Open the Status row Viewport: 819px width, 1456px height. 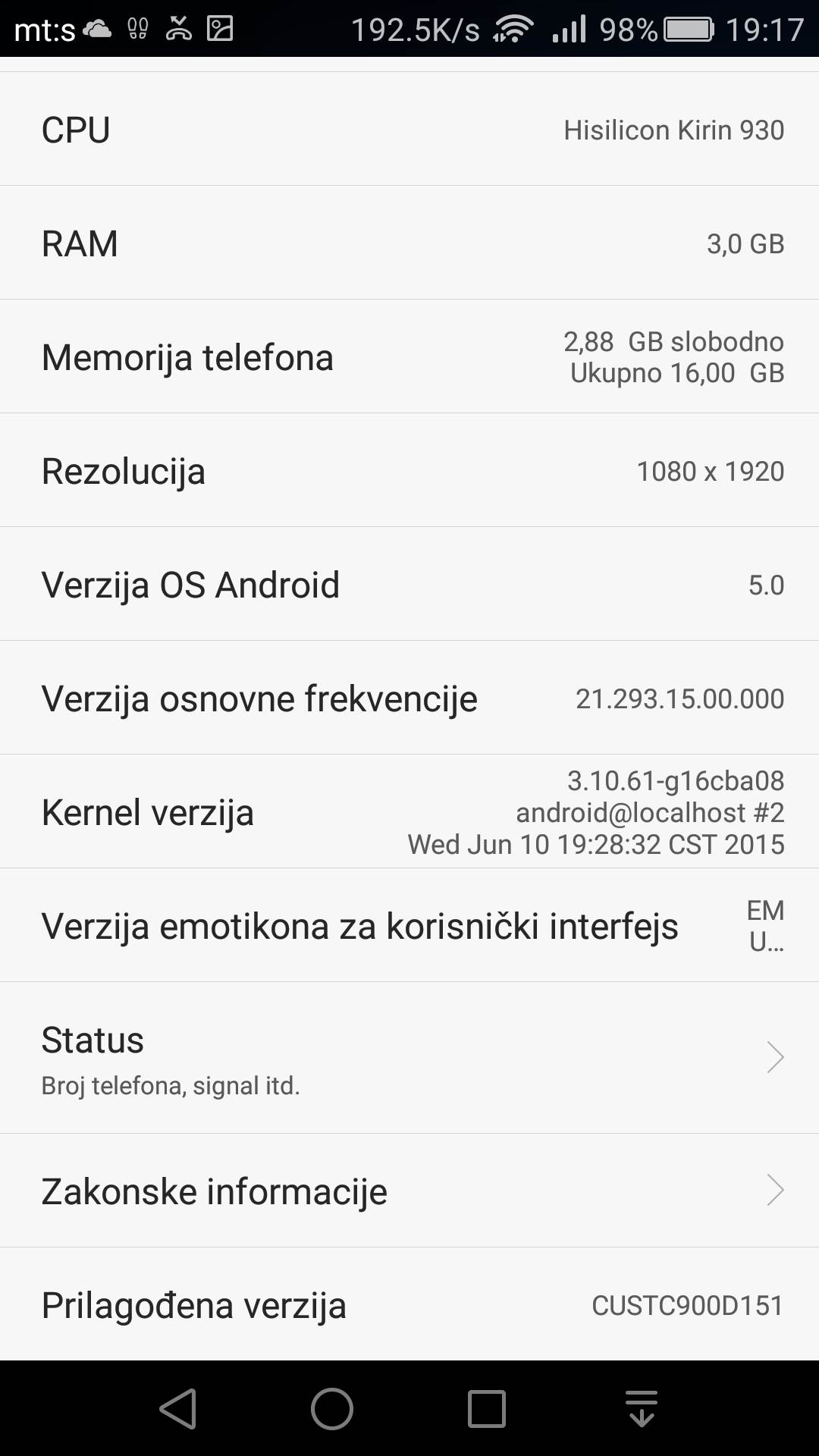click(x=409, y=1058)
